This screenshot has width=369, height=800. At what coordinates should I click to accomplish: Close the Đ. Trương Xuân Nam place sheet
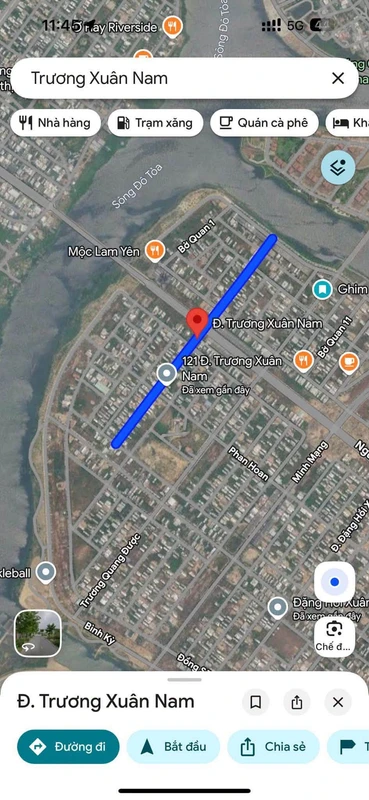coord(338,702)
